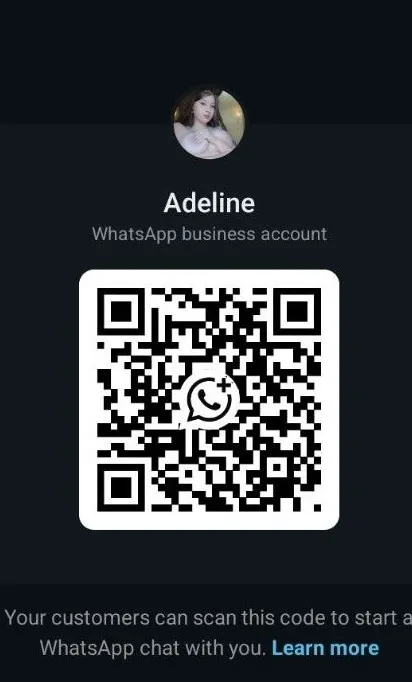Open the Learn more link
This screenshot has width=412, height=682.
tap(325, 648)
